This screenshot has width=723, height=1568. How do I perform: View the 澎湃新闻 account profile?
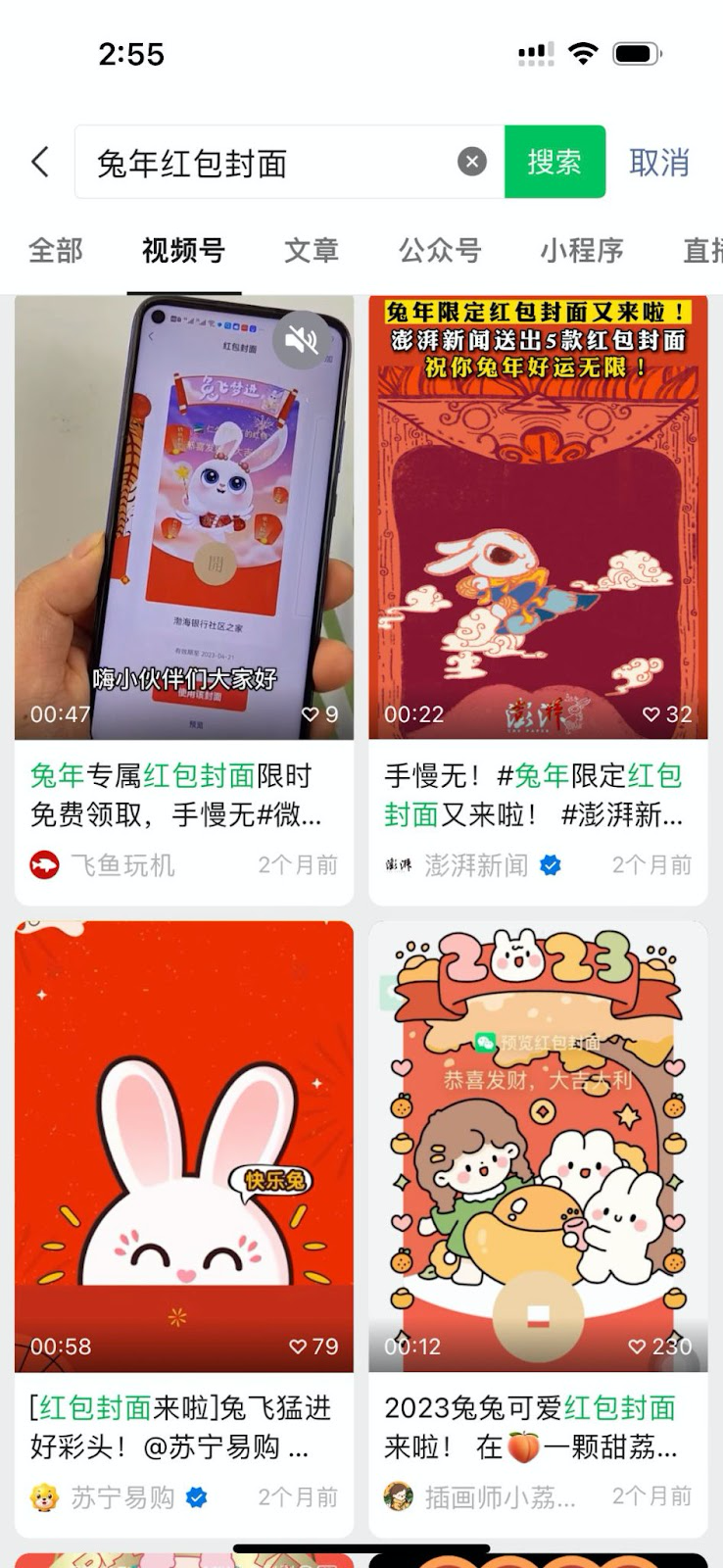474,865
